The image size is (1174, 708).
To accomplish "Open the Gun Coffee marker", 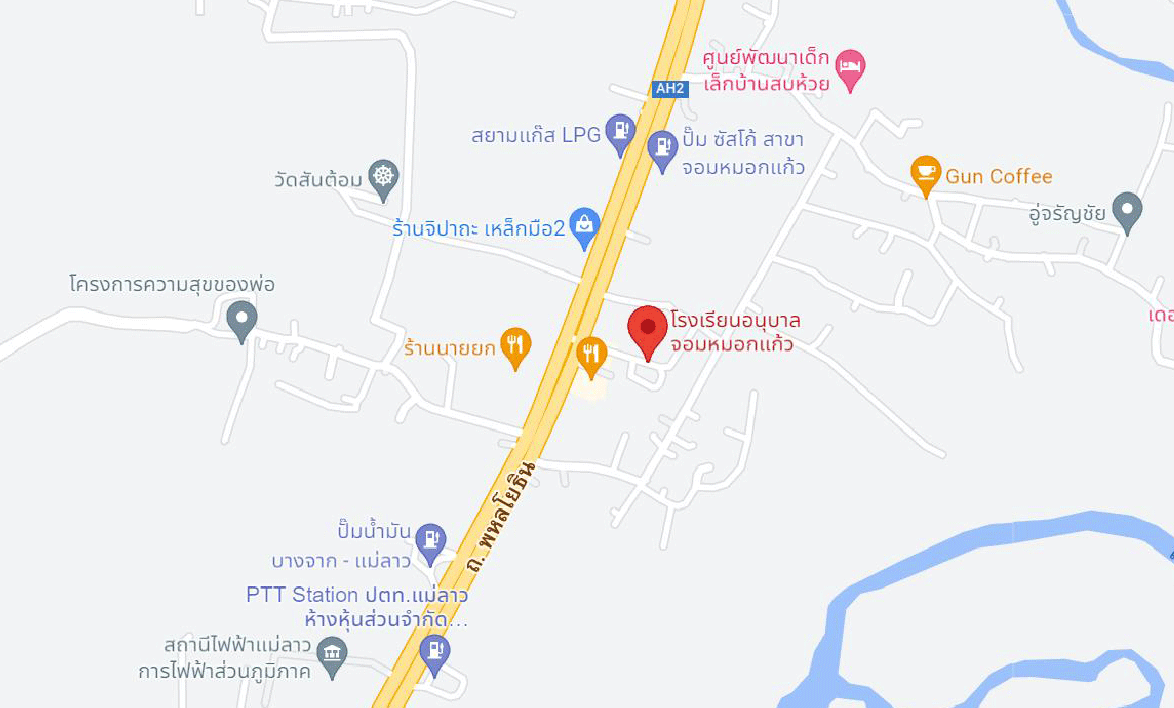I will [925, 173].
